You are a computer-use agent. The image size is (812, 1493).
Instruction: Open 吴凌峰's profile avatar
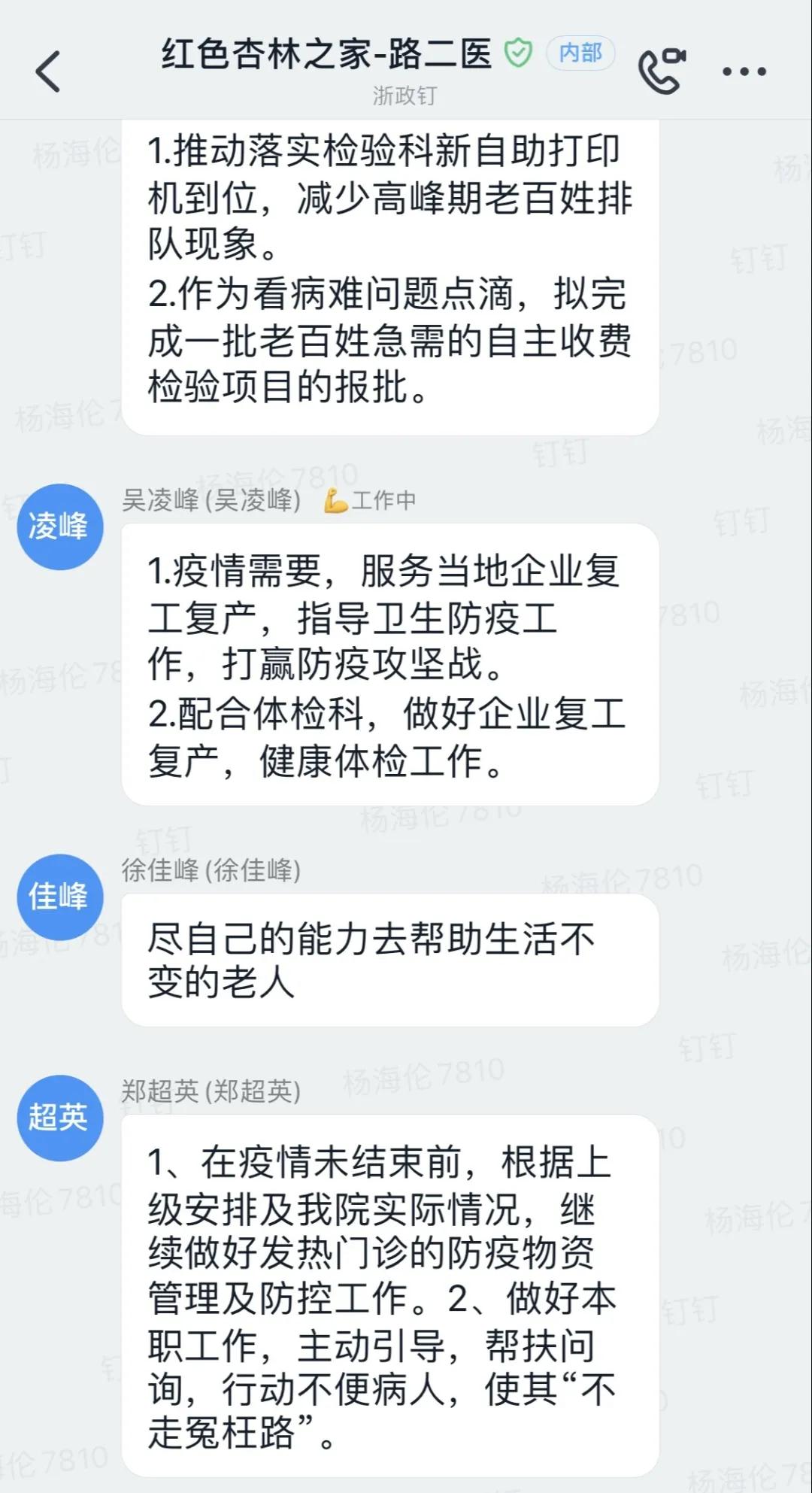pos(59,526)
